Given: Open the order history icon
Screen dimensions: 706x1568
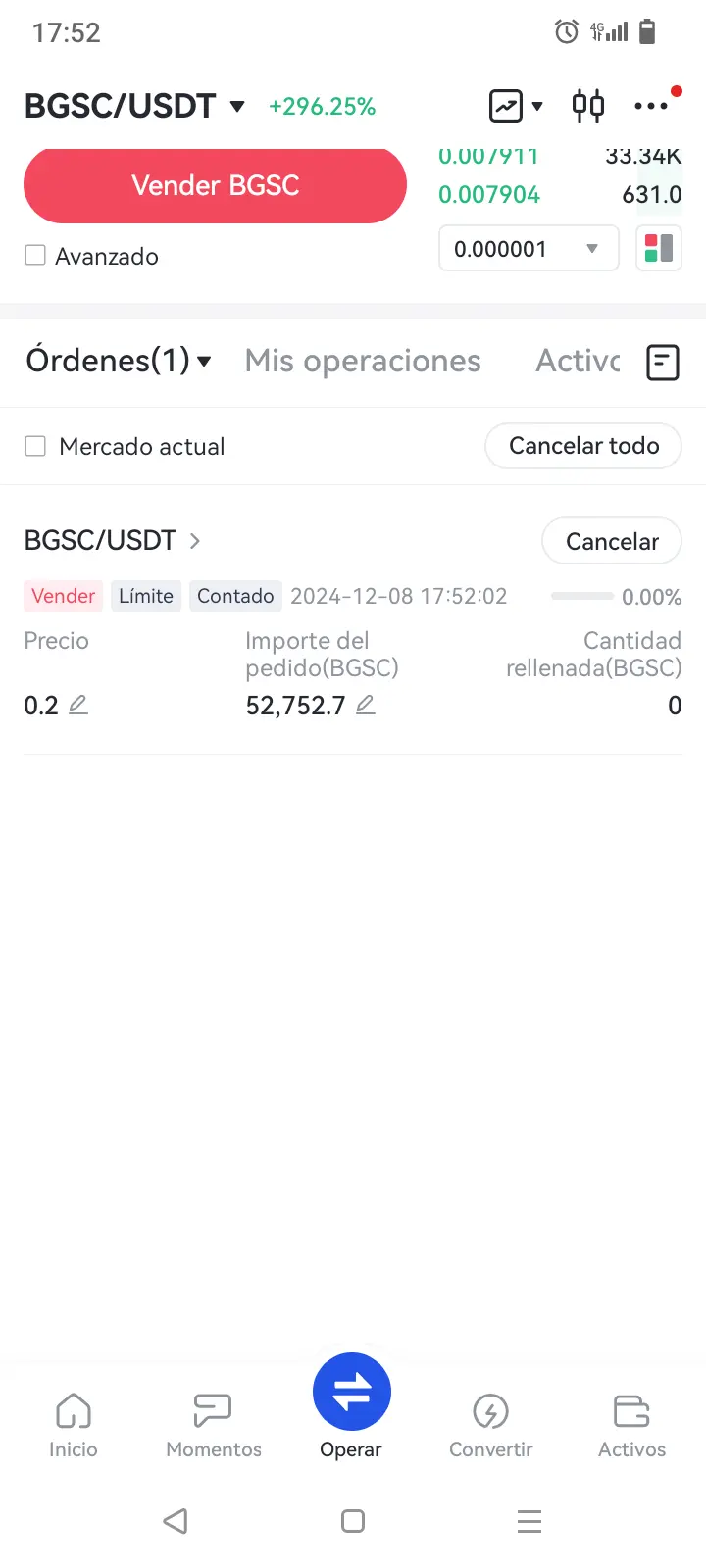Looking at the screenshot, I should (663, 363).
